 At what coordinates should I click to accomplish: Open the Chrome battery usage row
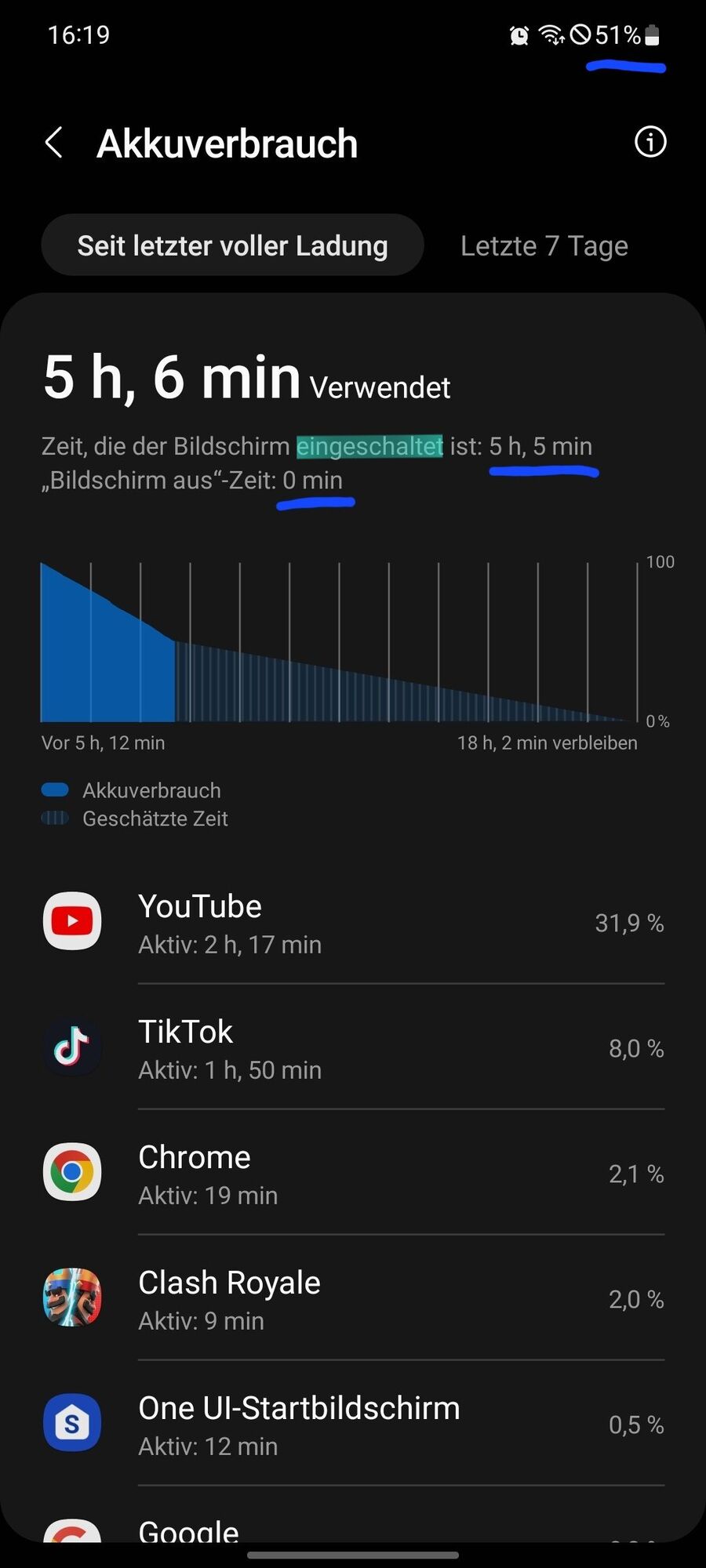coord(353,1174)
